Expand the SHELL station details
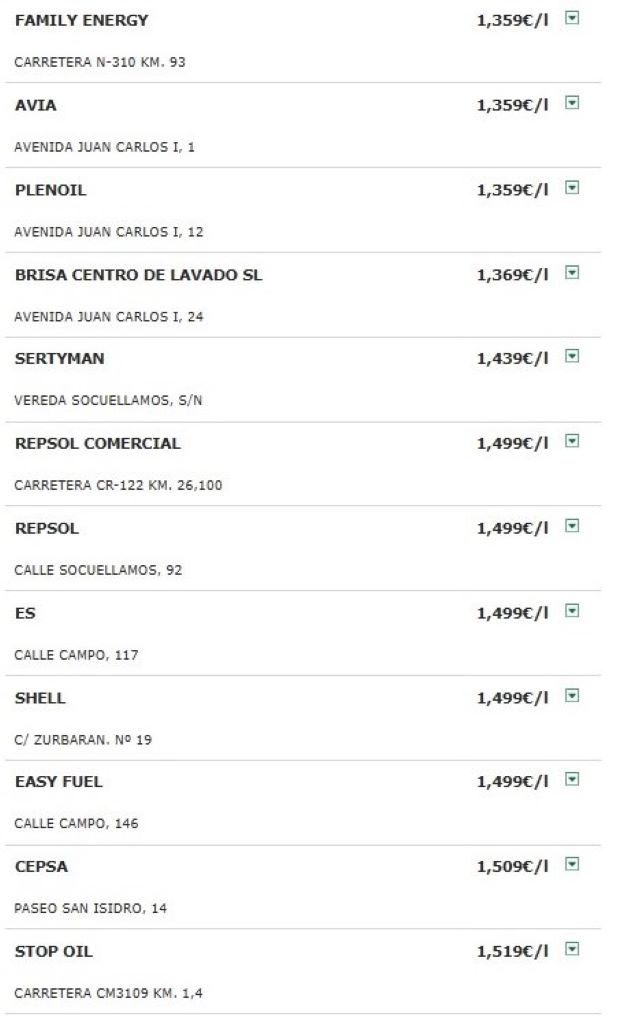The image size is (630, 1016). [572, 695]
